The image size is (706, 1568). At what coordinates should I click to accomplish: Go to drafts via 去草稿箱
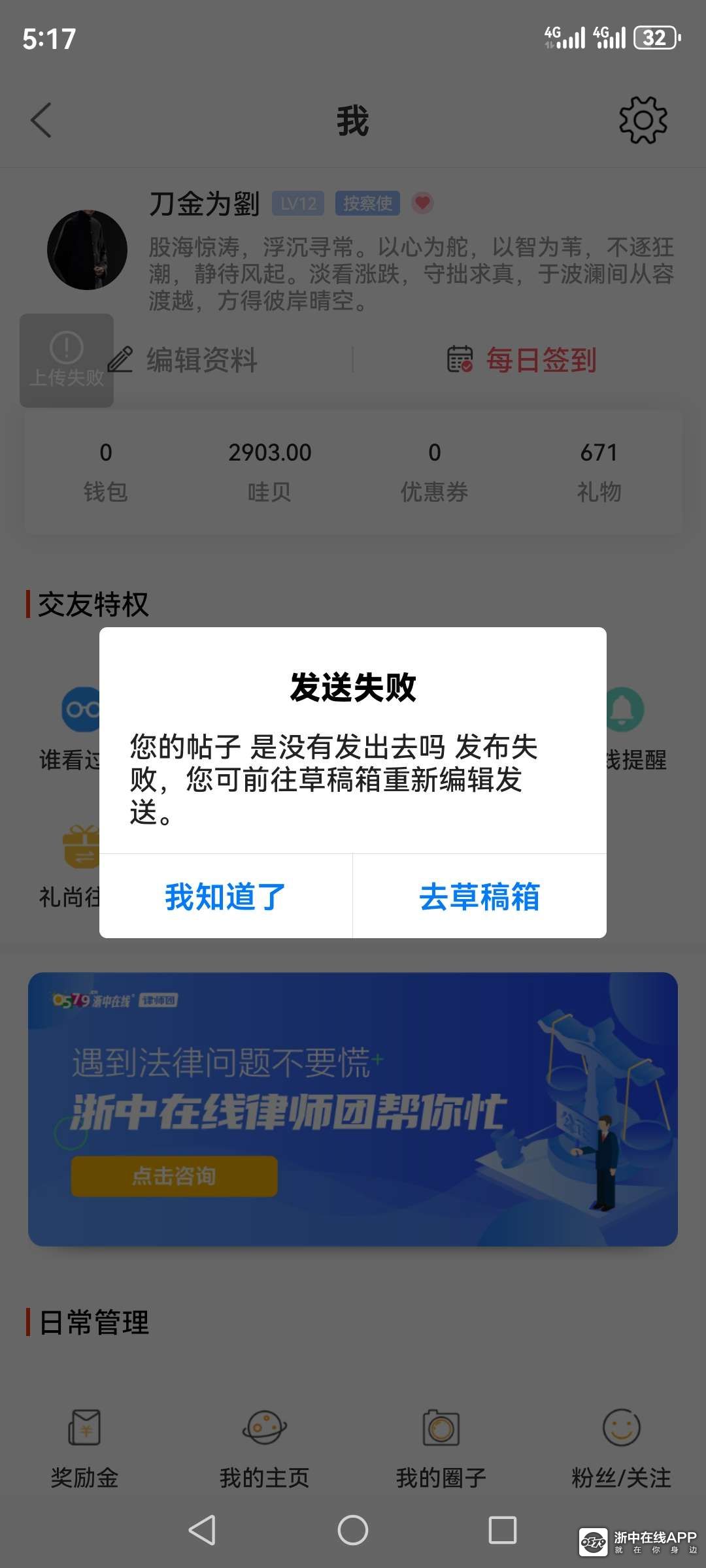coord(479,896)
